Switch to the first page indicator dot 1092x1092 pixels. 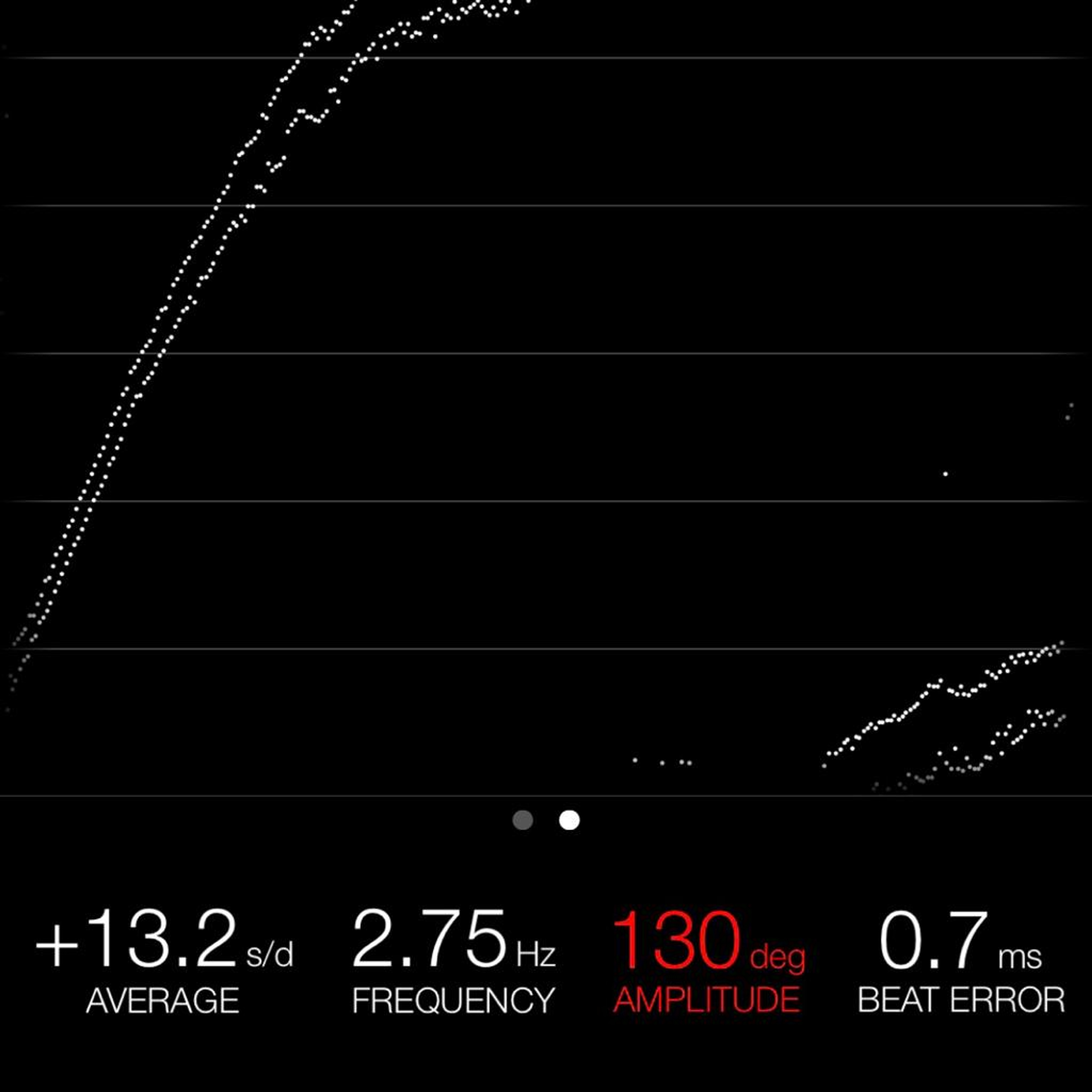coord(523,820)
